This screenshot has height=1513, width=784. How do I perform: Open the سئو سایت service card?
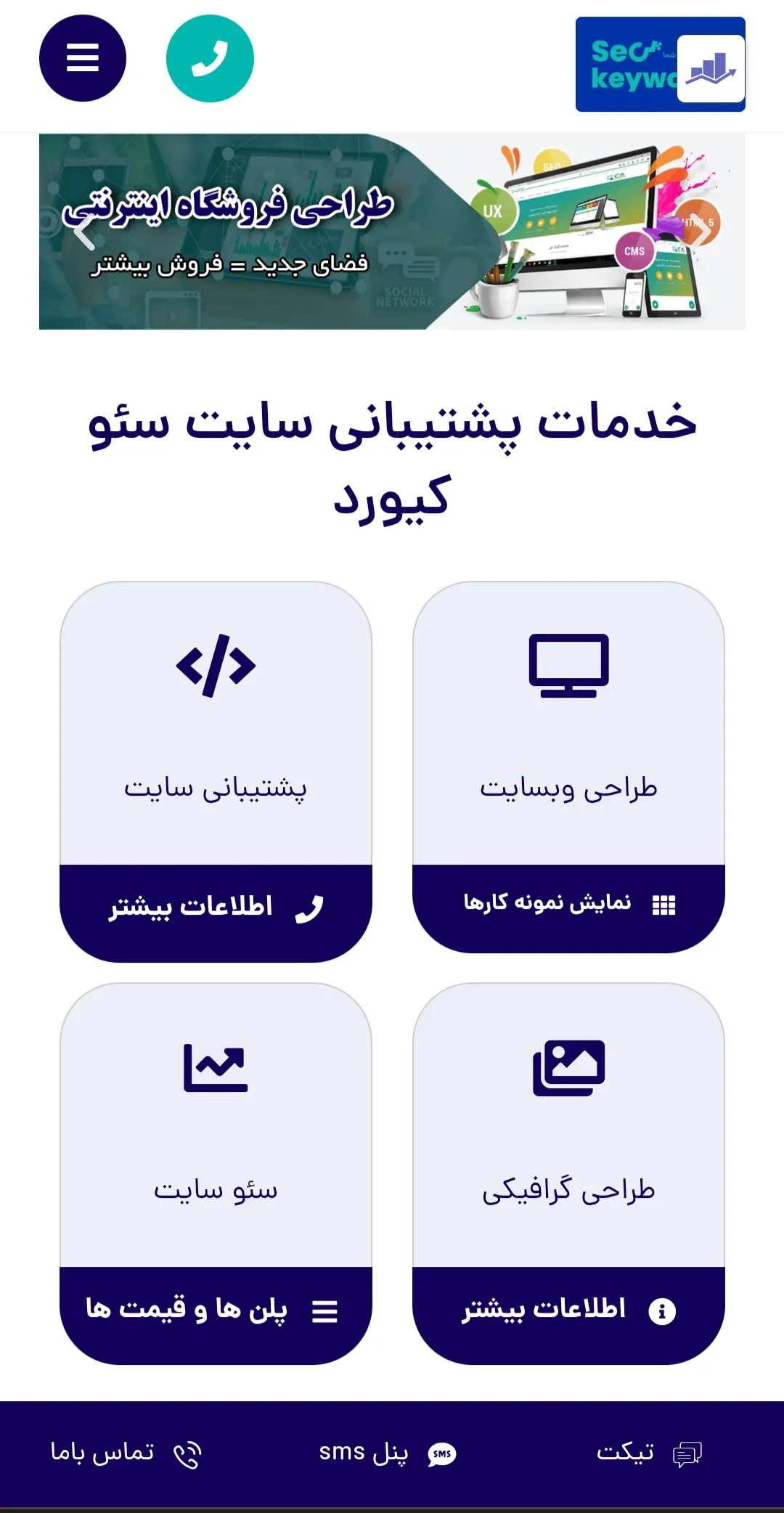point(216,1125)
